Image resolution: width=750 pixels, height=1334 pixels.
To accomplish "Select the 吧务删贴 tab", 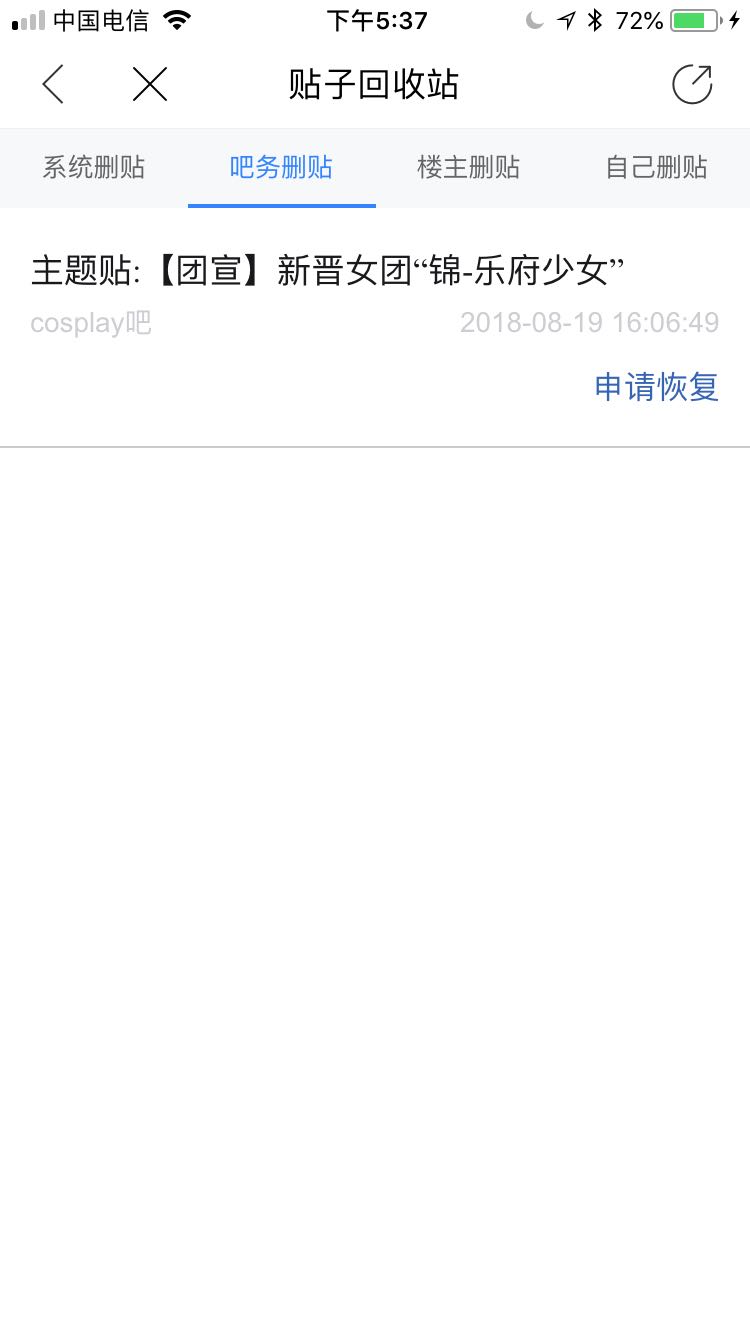I will 281,167.
